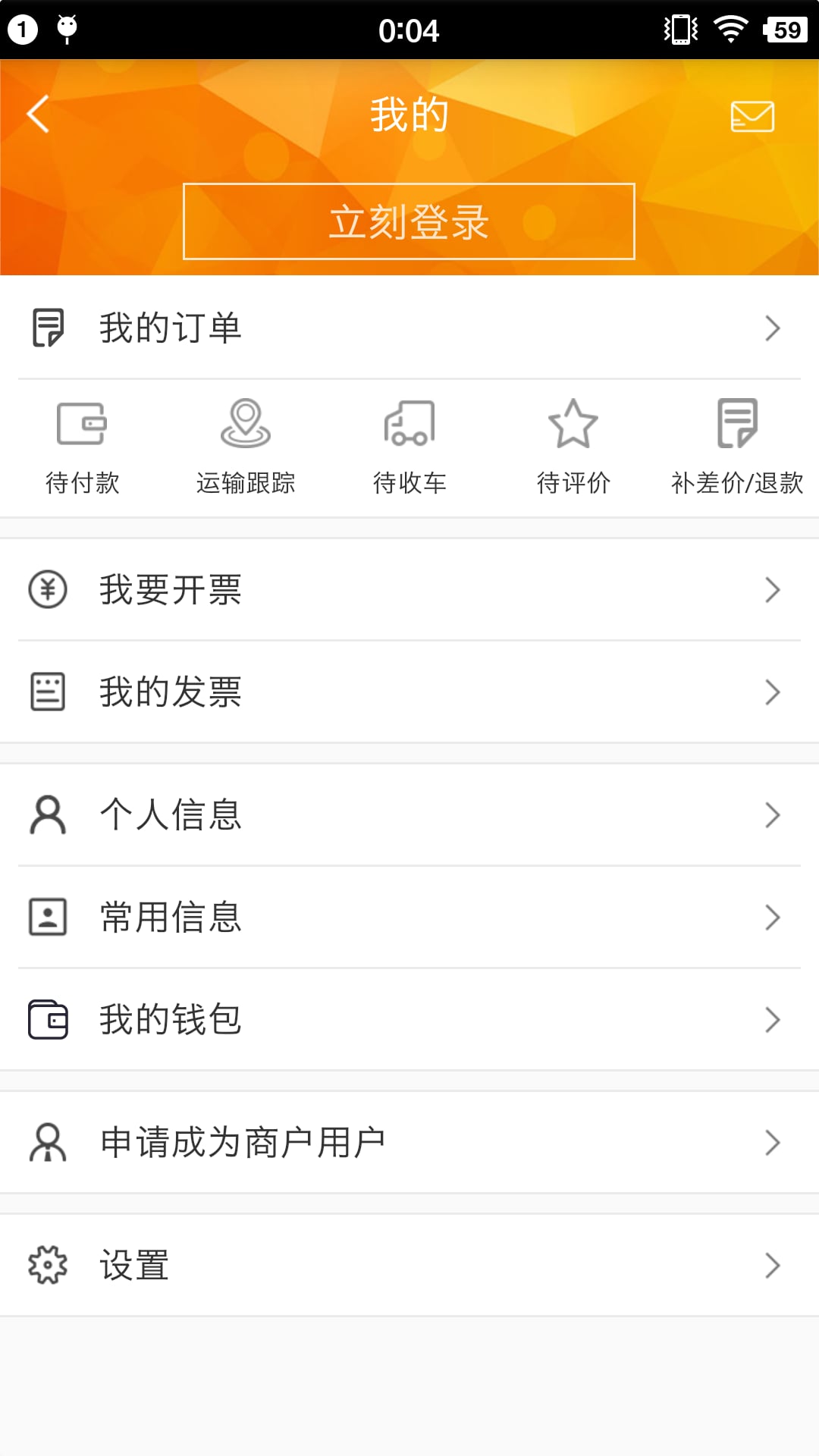Select 我要开票 to request invoice

click(x=409, y=589)
